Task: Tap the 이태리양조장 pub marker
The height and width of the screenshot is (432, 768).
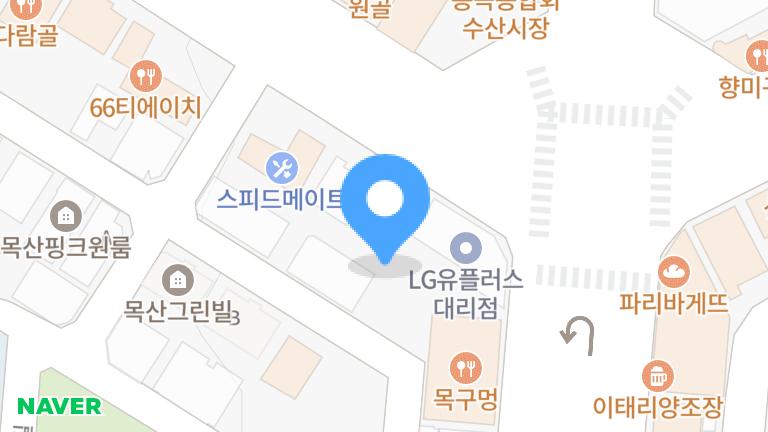Action: pos(658,376)
